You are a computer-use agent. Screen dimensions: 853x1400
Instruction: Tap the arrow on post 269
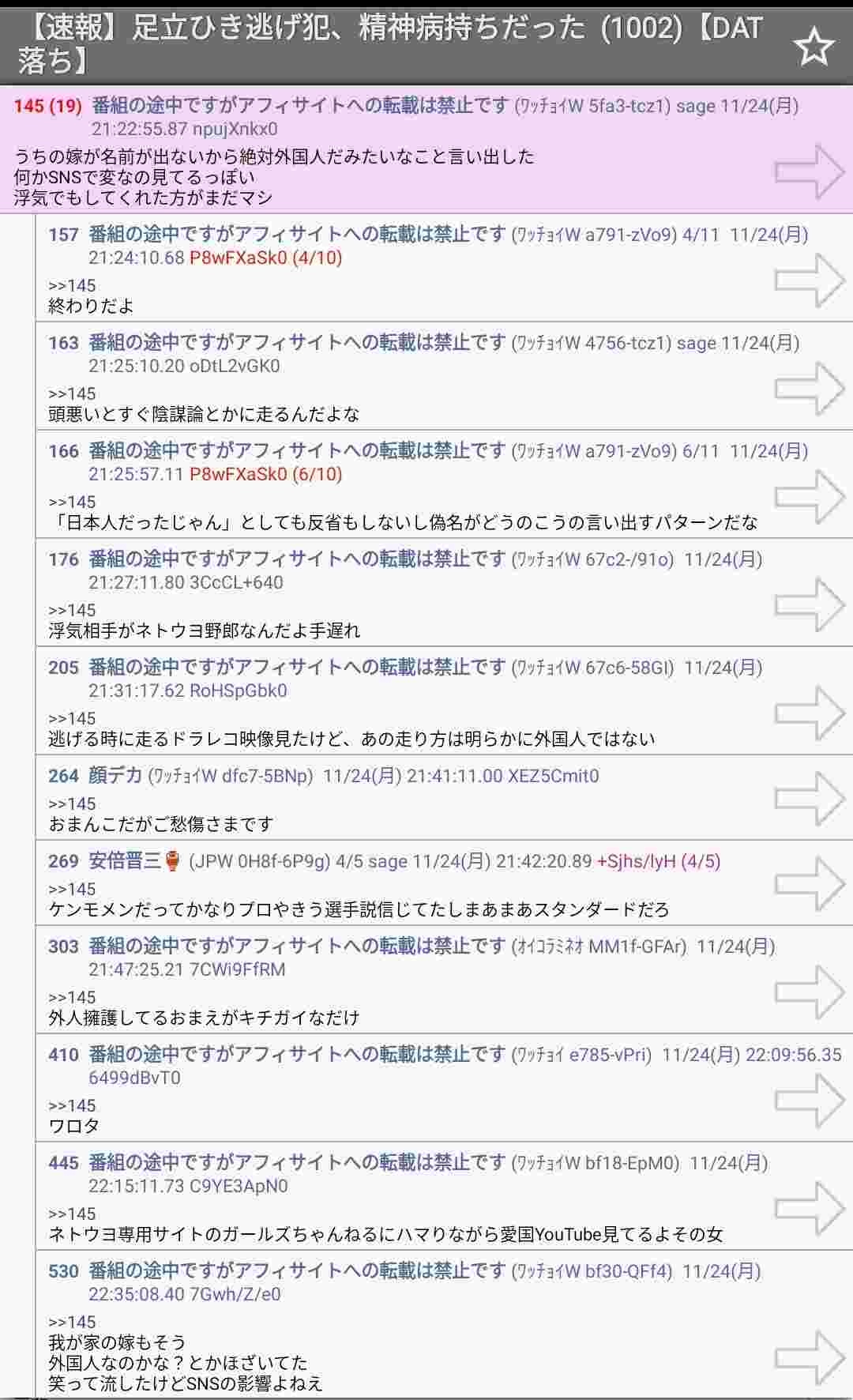click(x=810, y=884)
